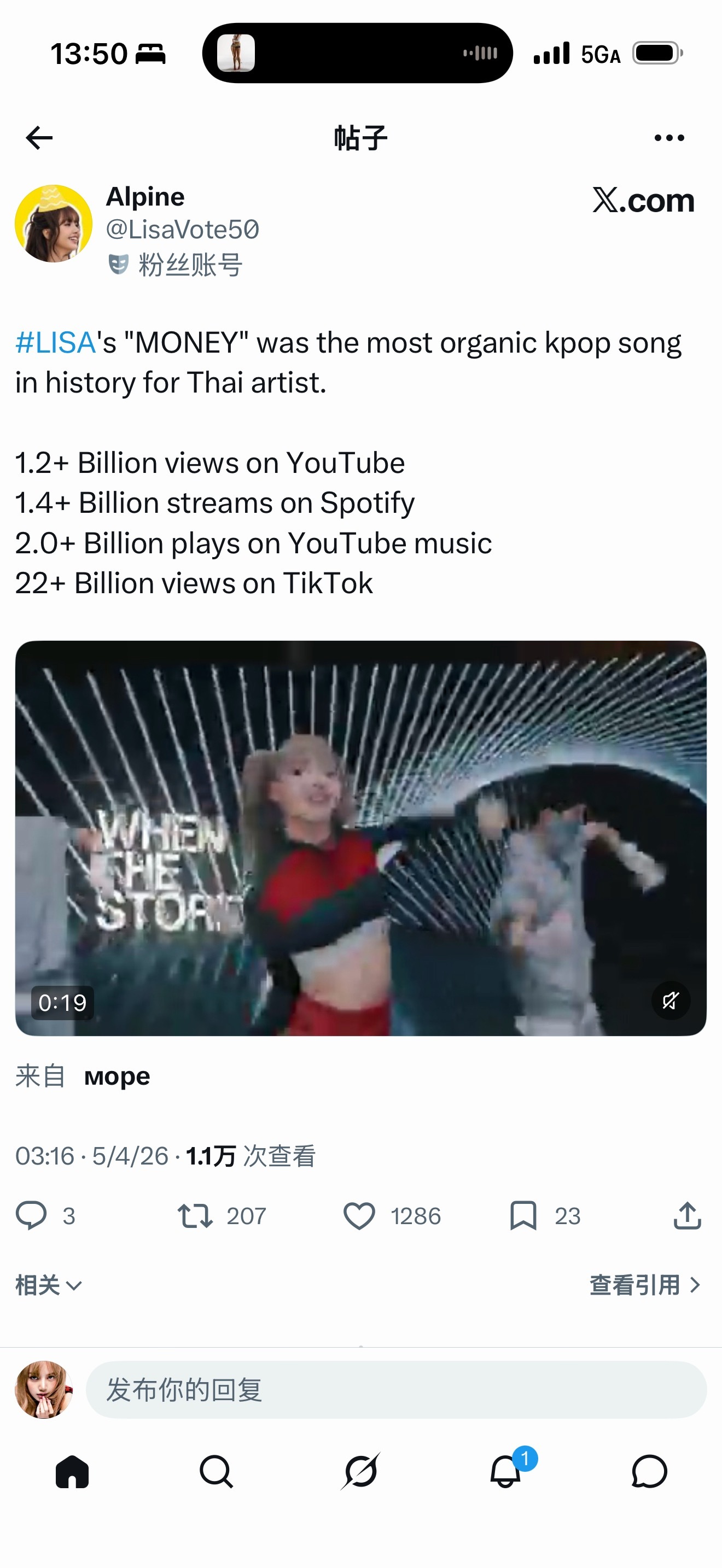Tap 发布你的回复 to compose a reply
The width and height of the screenshot is (722, 1568).
coord(243,1390)
